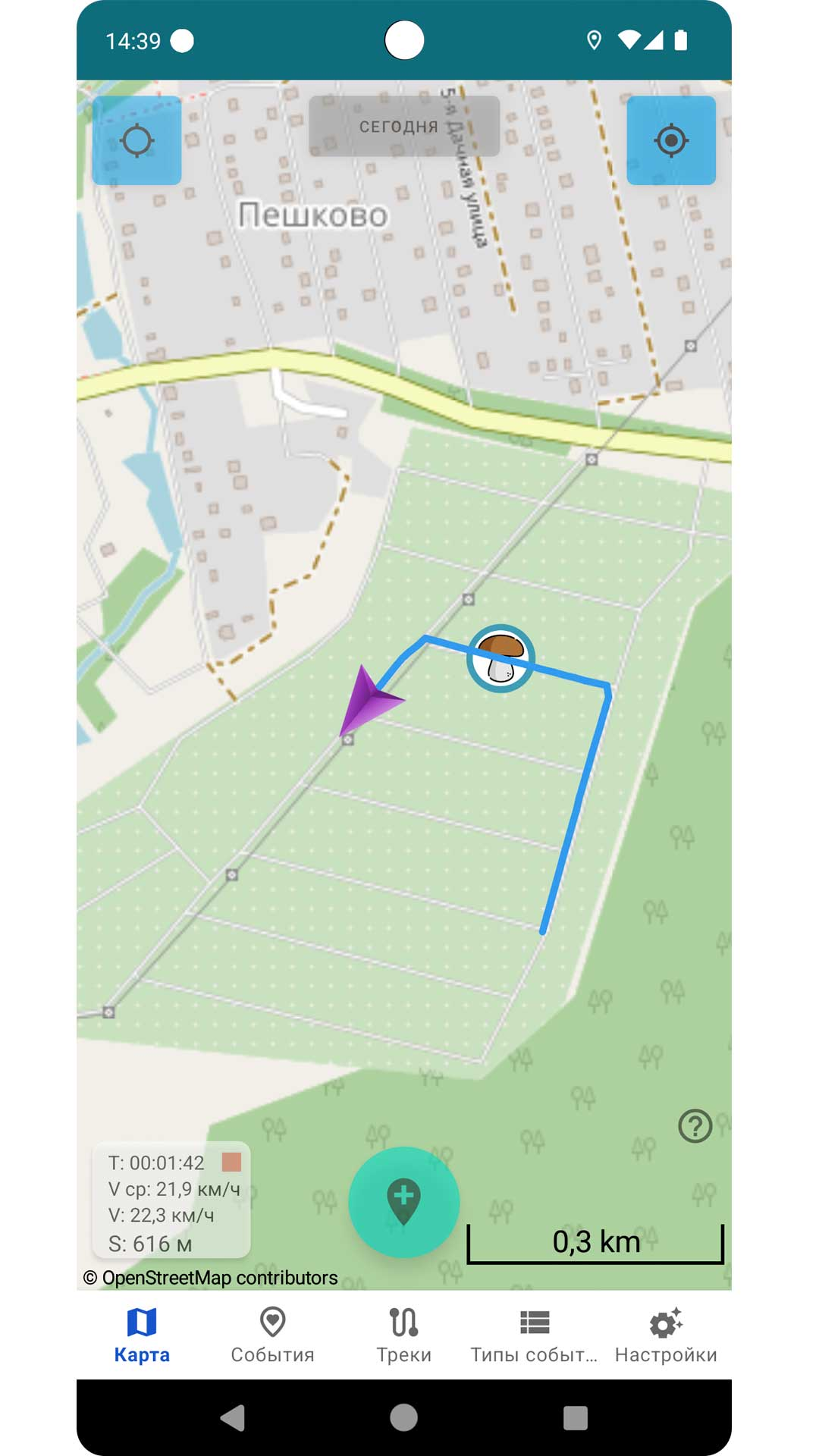Image resolution: width=819 pixels, height=1456 pixels.
Task: Tap the crosshair button at top left
Action: tap(136, 140)
